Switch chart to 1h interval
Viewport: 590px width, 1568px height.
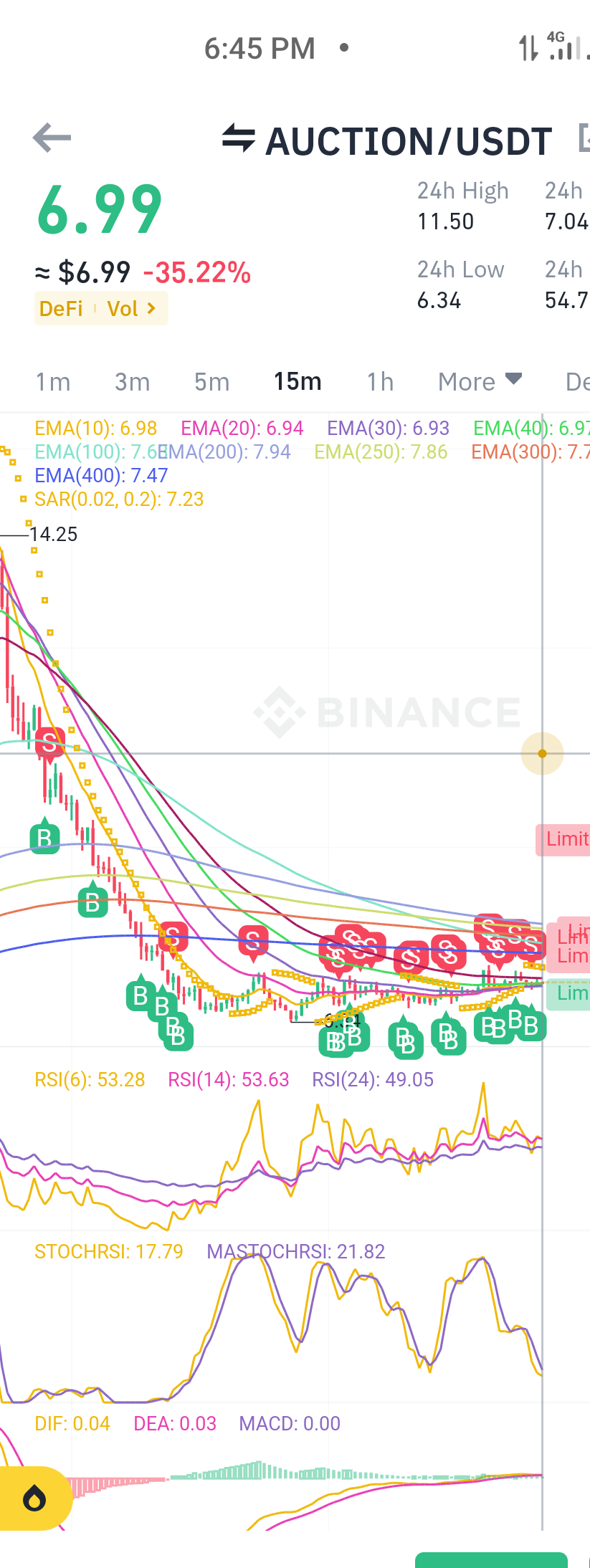click(380, 382)
